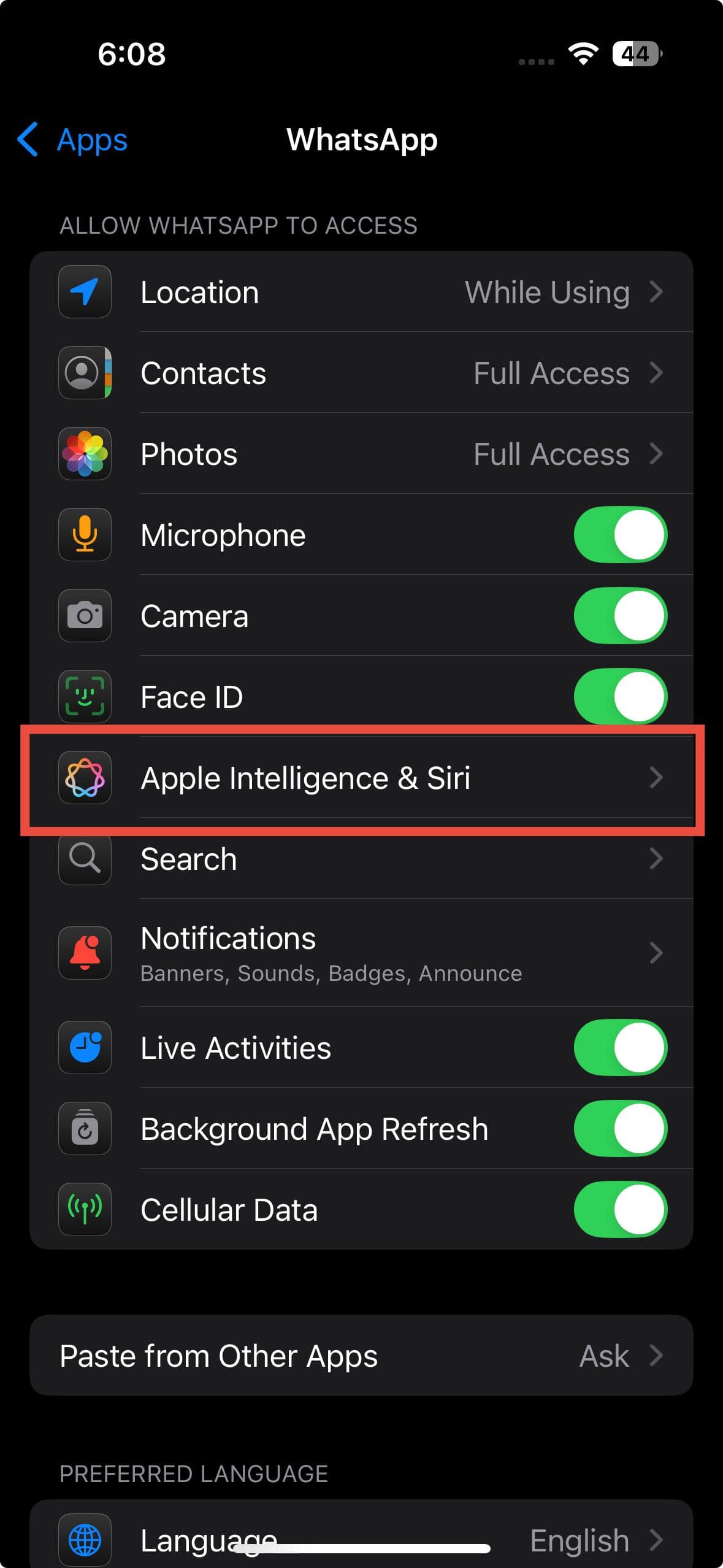723x1568 pixels.
Task: Change Photos access level
Action: coord(361,454)
